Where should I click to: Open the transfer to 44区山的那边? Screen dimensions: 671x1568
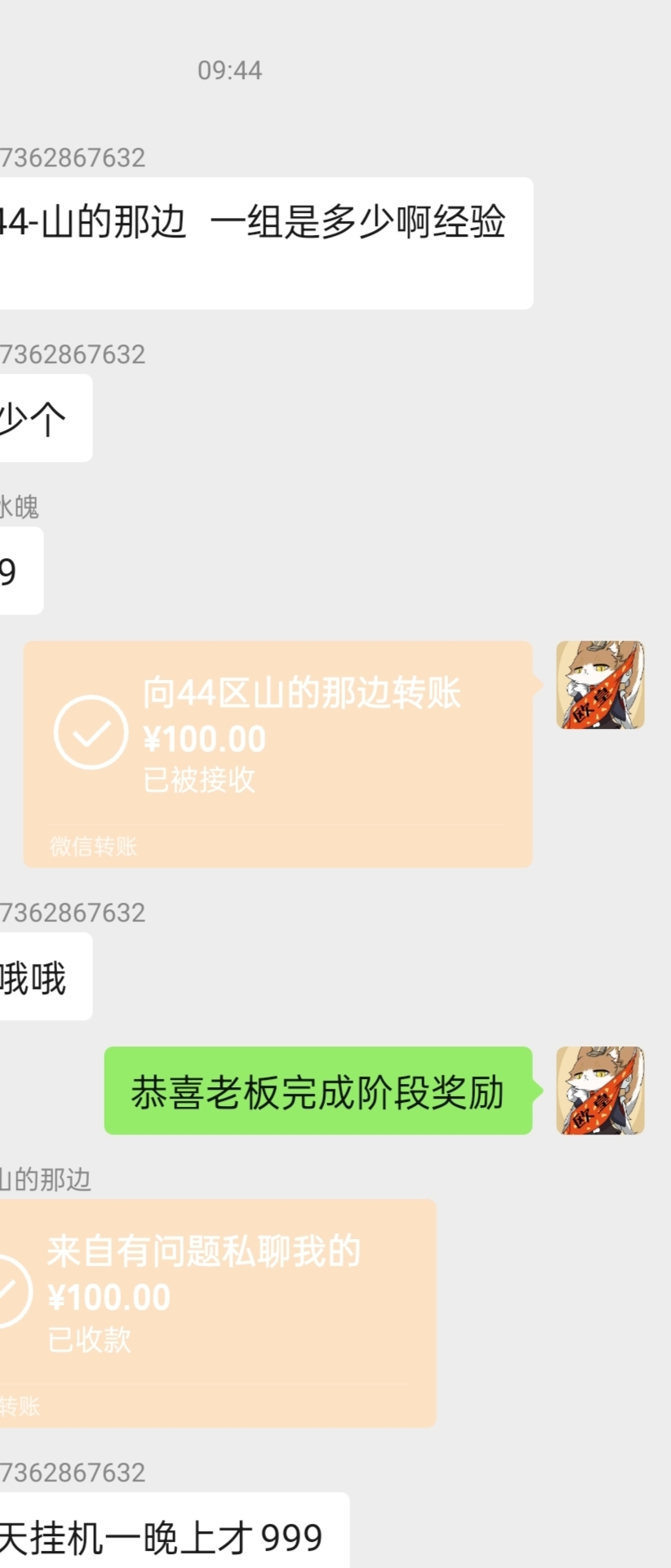click(x=278, y=753)
